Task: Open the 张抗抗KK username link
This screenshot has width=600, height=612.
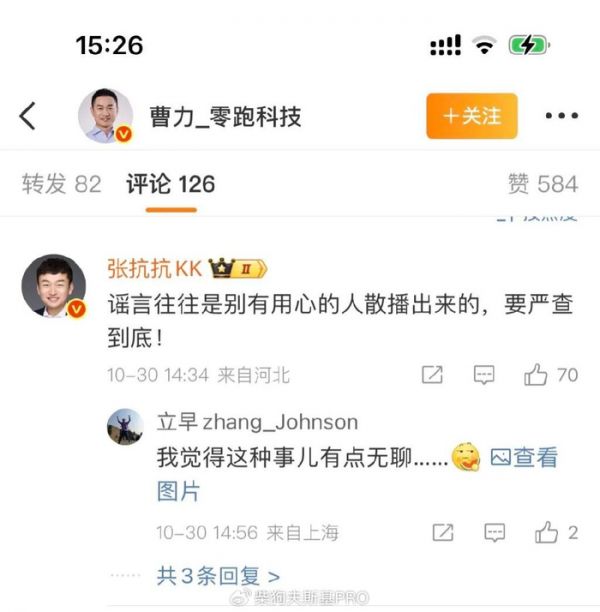Action: [x=155, y=269]
